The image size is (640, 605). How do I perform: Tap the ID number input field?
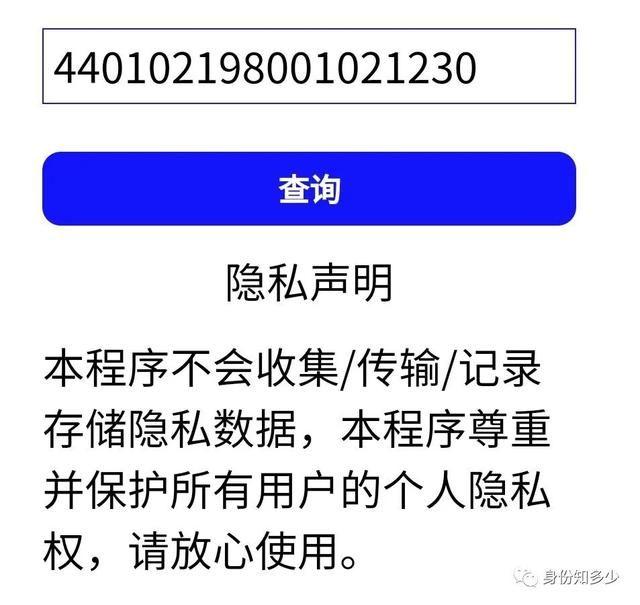(308, 67)
